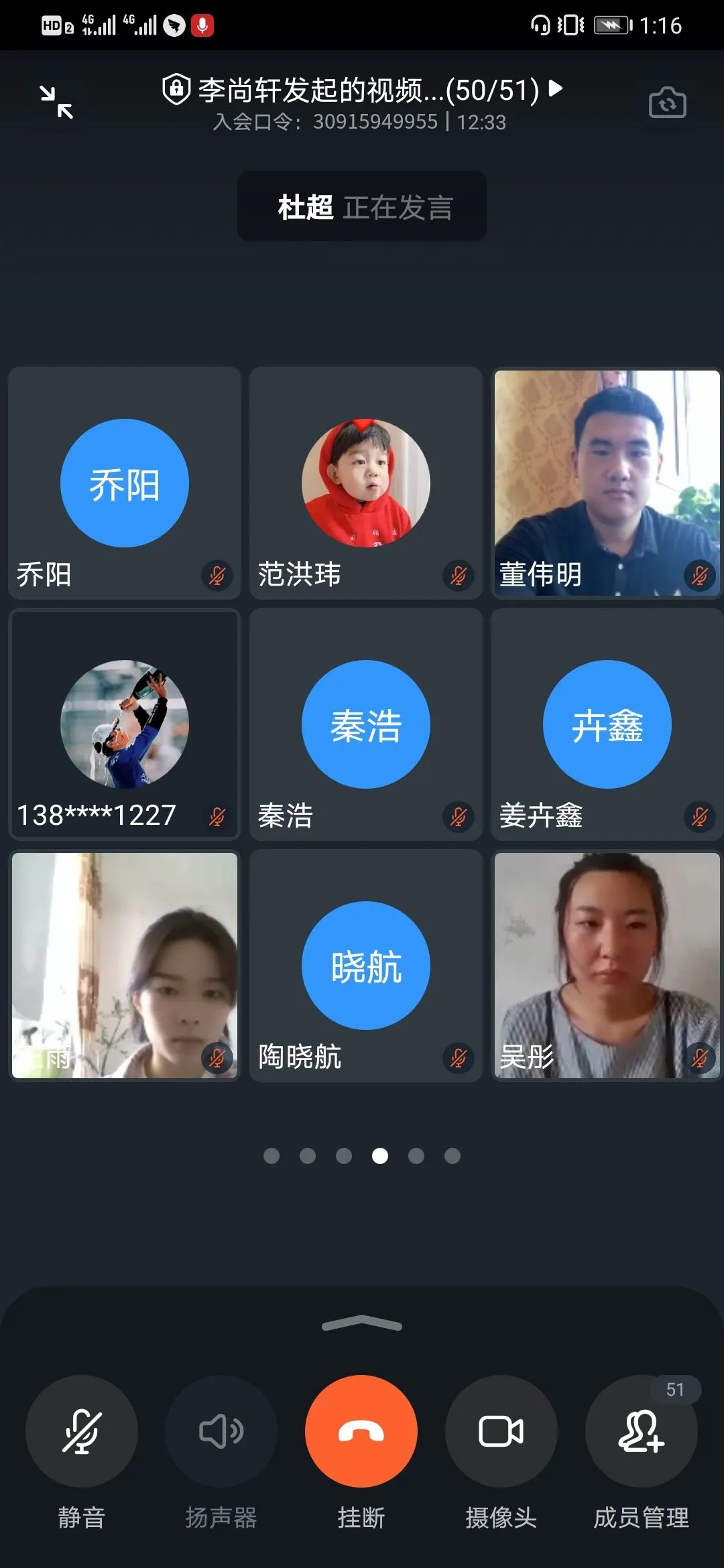Toggle the 摄像头 camera button
724x1568 pixels.
(x=501, y=1431)
